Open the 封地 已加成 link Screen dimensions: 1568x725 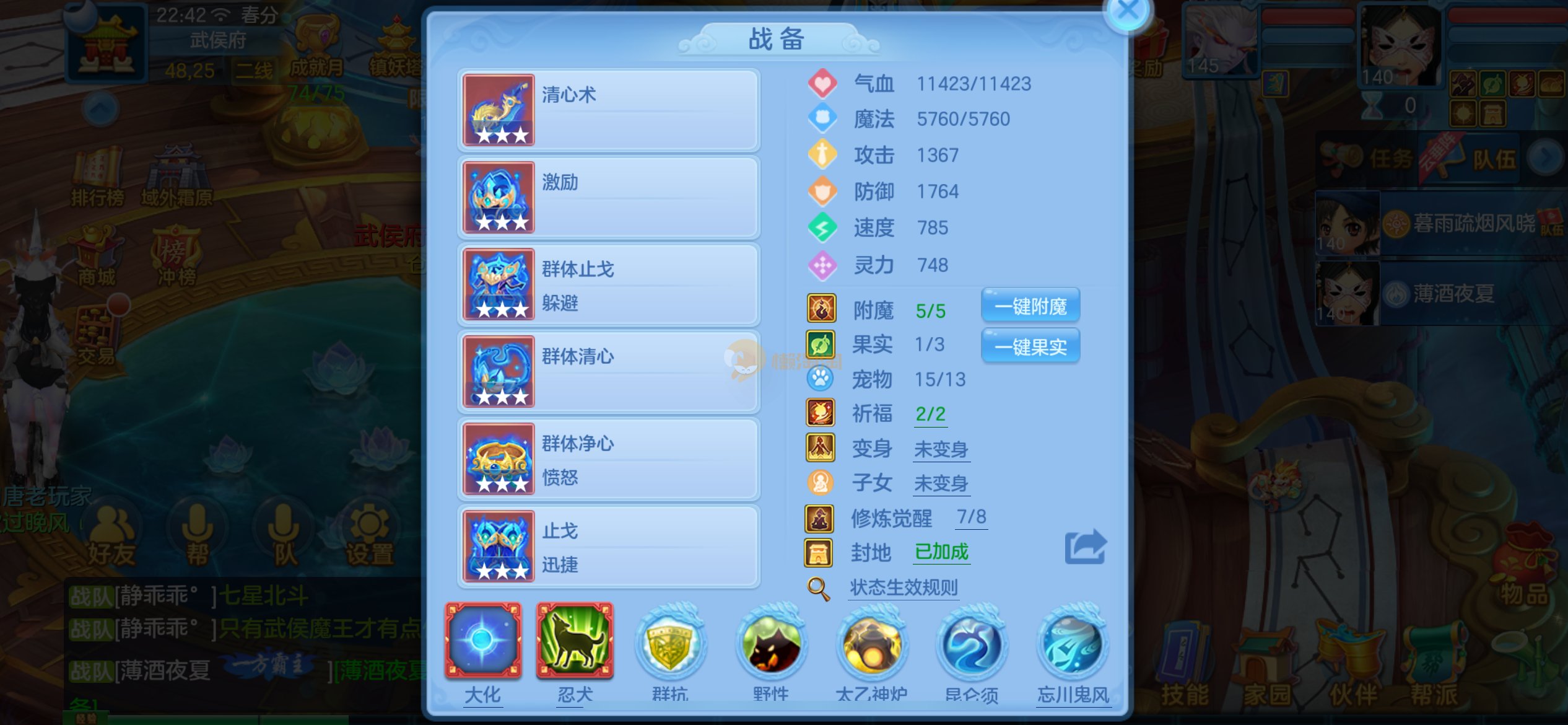coord(941,551)
